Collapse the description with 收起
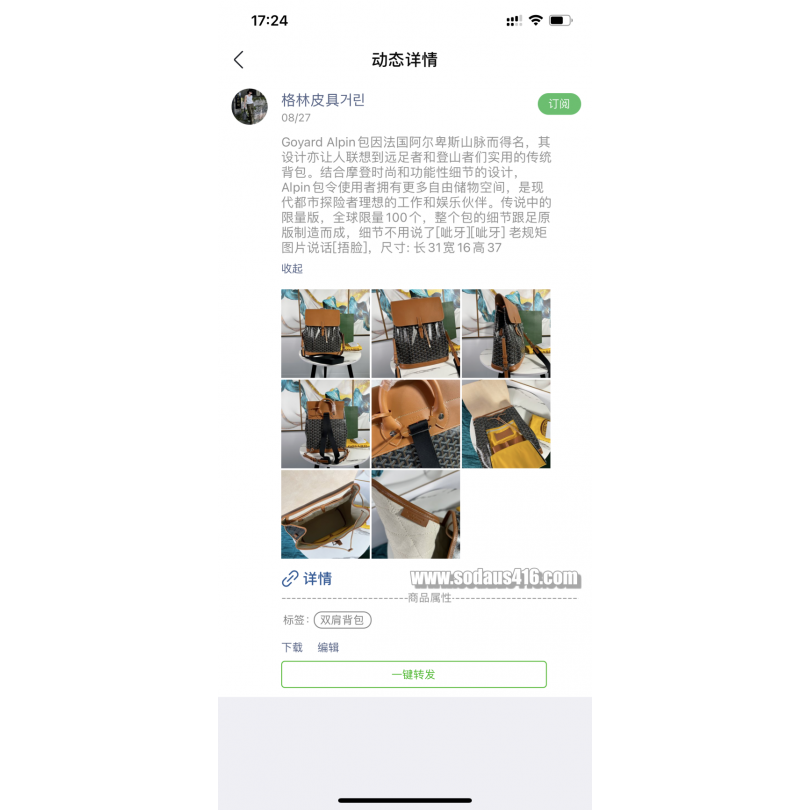The height and width of the screenshot is (810, 810). (x=292, y=269)
